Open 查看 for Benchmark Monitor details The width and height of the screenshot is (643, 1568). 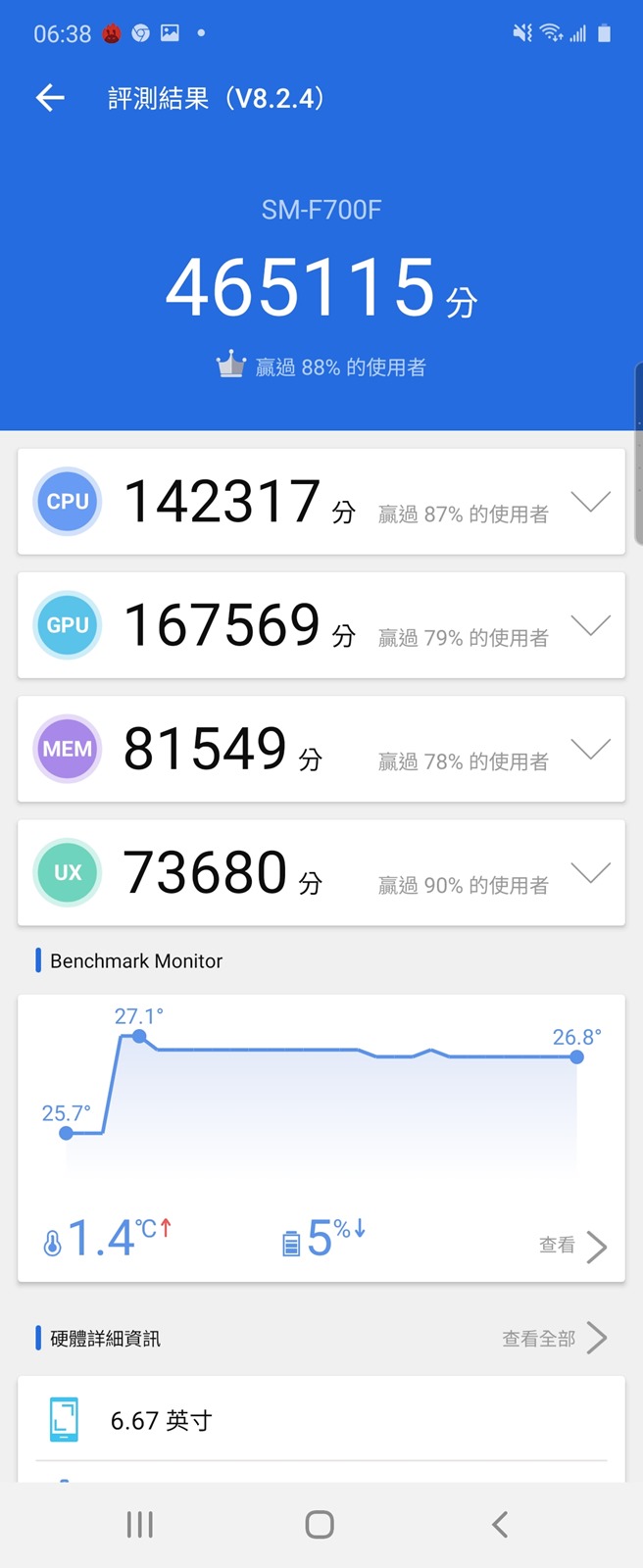(572, 1246)
